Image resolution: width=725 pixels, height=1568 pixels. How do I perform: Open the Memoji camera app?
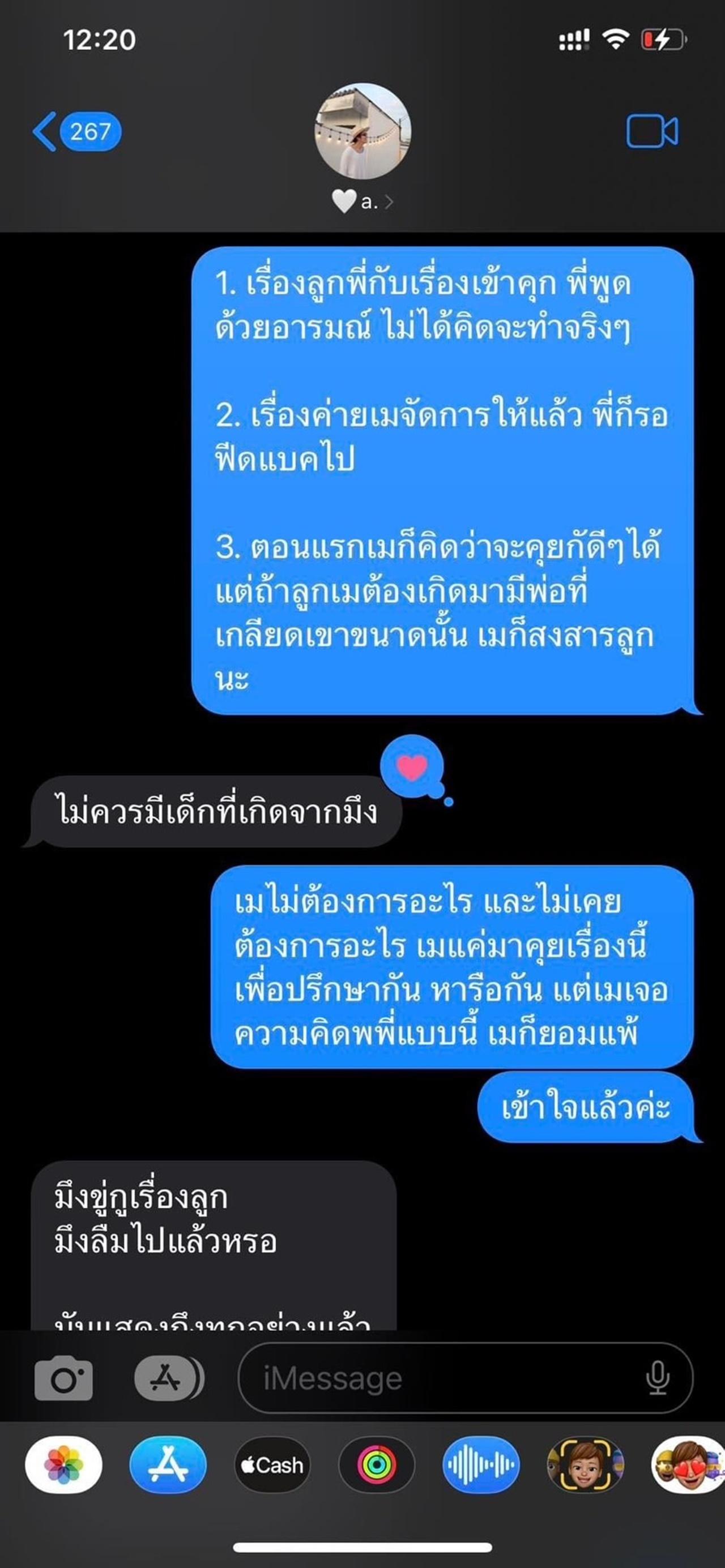(x=585, y=1465)
